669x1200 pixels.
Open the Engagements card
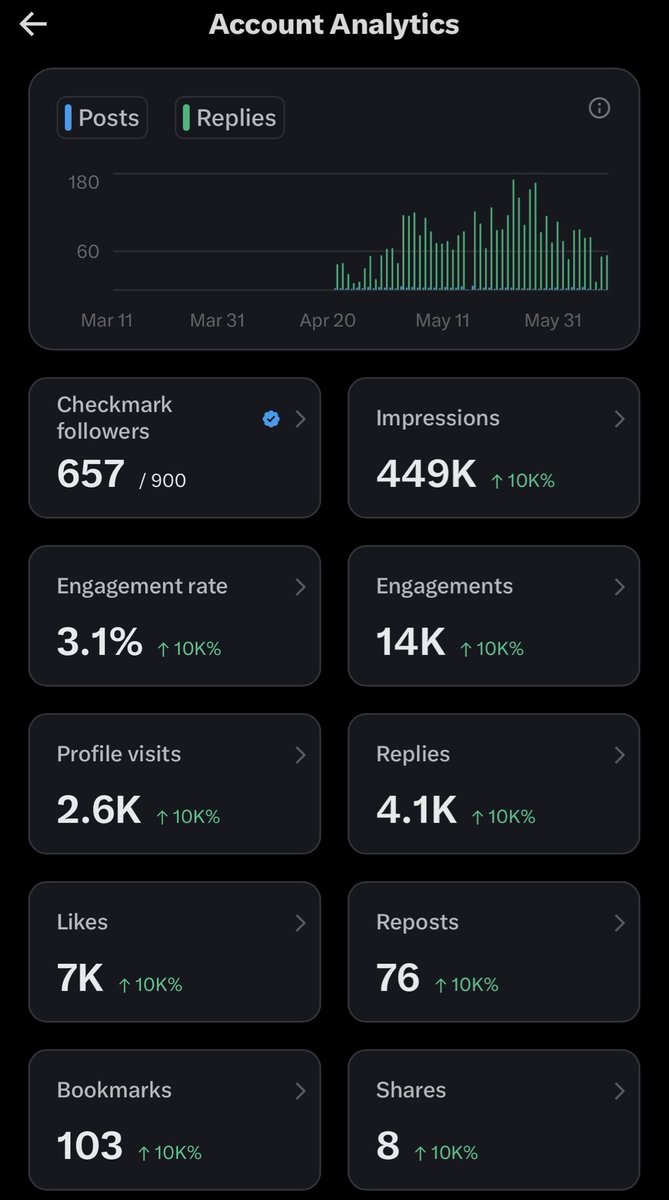click(494, 616)
